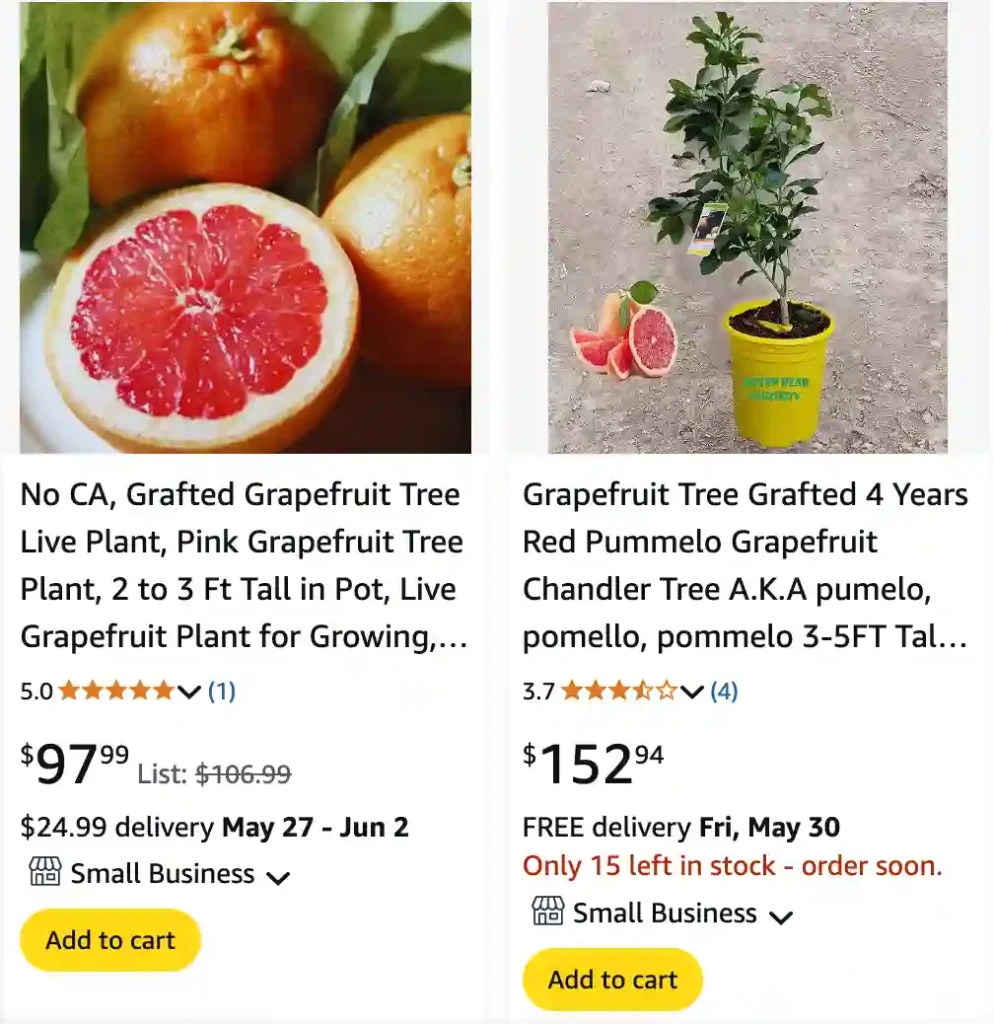Expand the Small Business chevron on the left listing
This screenshot has width=994, height=1024.
(280, 876)
